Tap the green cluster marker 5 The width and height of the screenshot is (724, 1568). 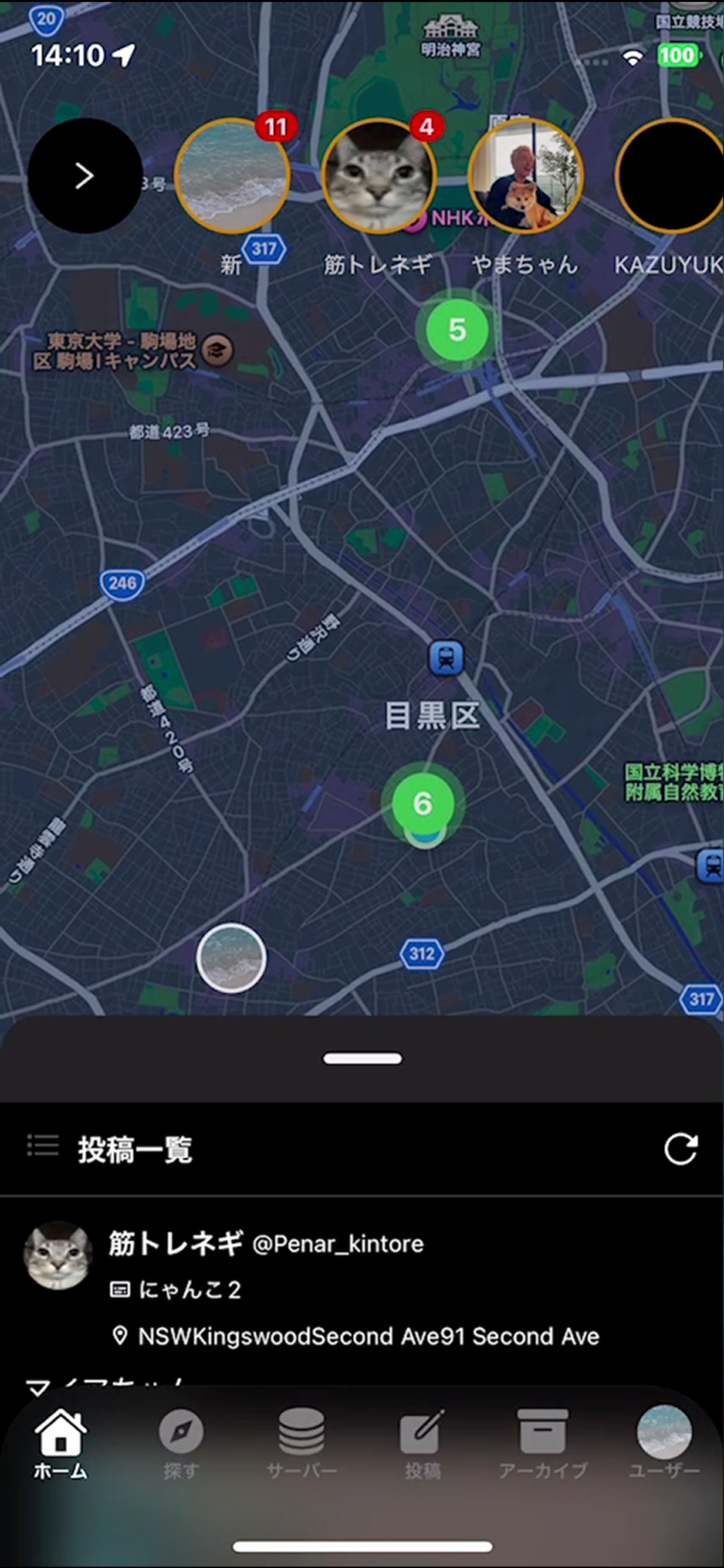(457, 330)
